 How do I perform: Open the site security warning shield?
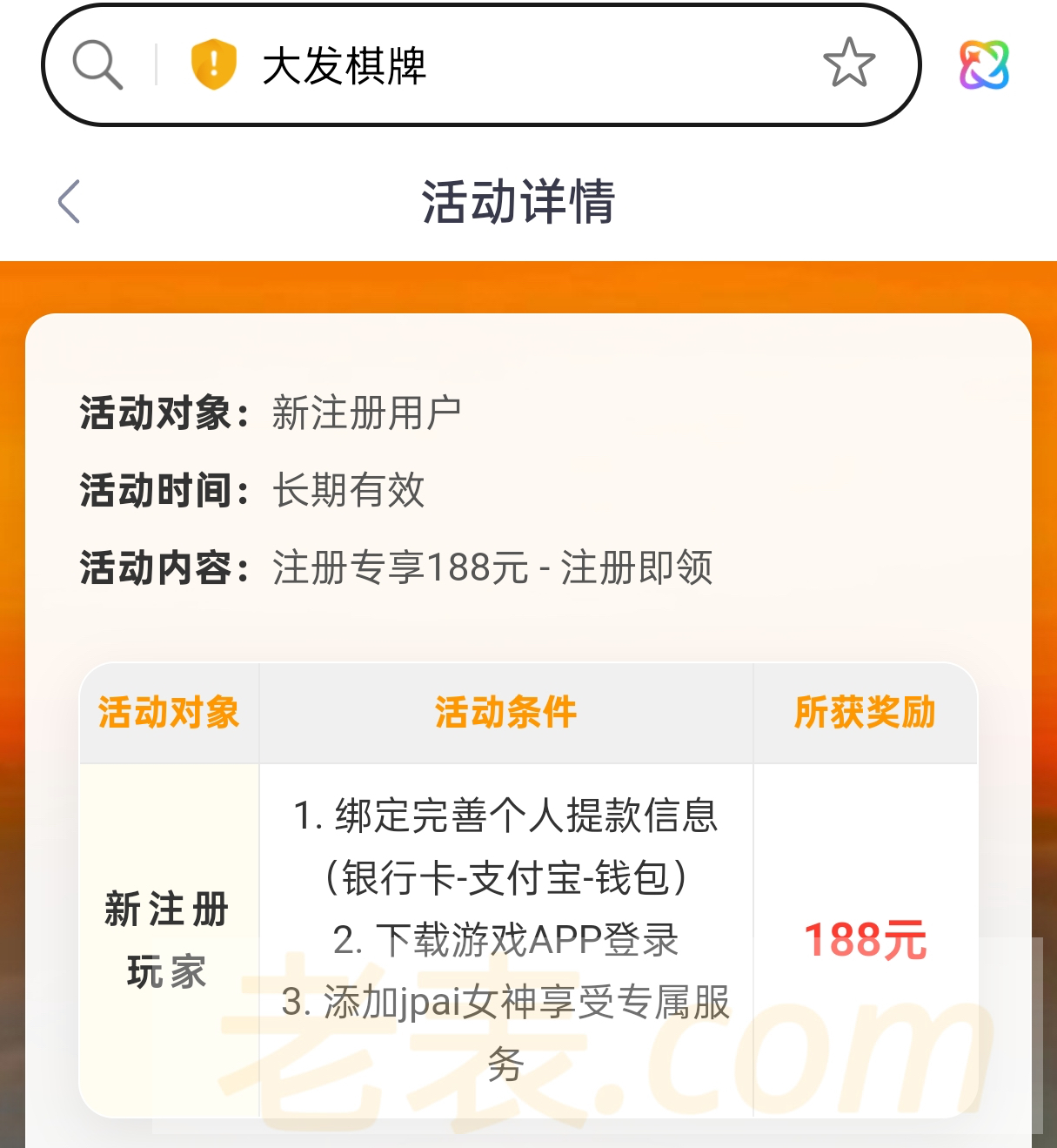point(213,64)
